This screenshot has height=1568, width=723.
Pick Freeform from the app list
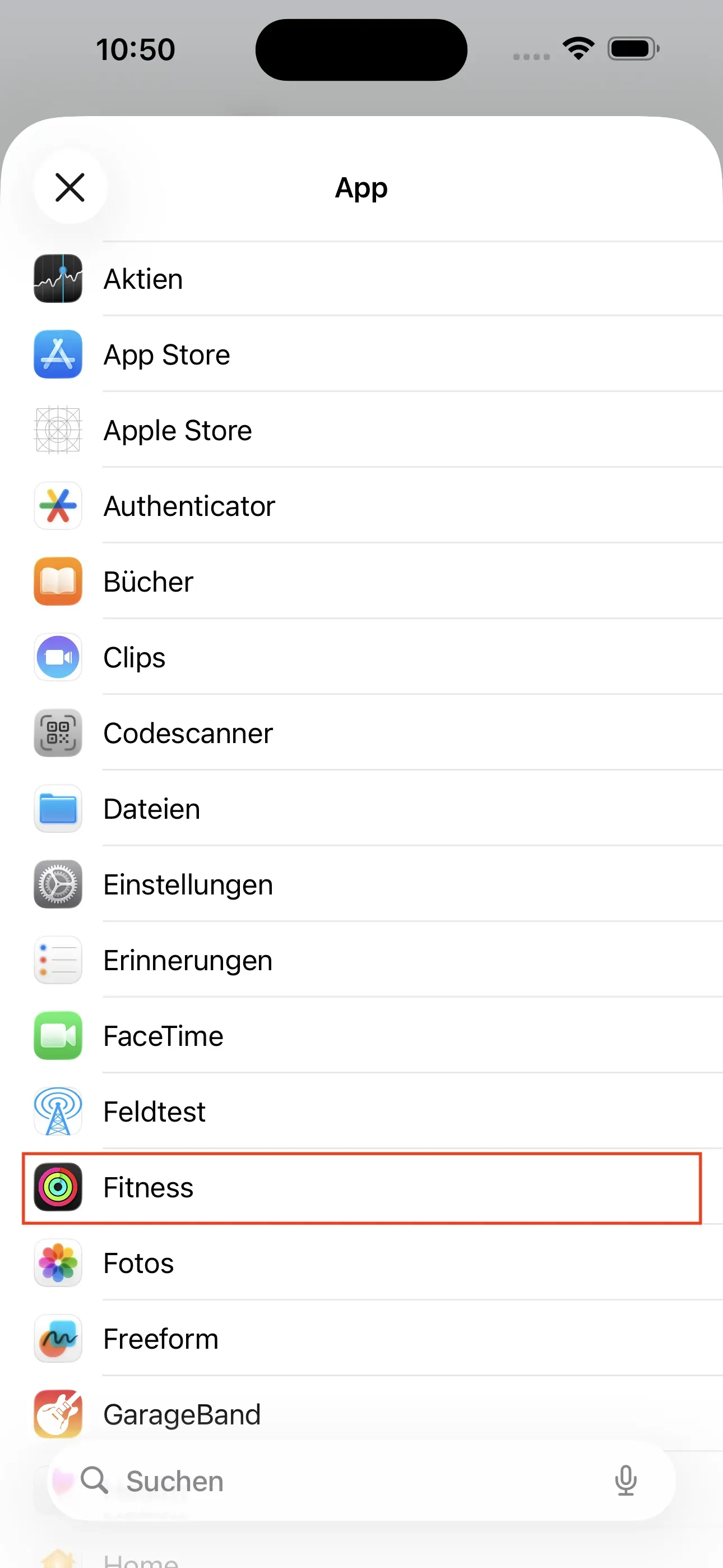click(x=361, y=1339)
